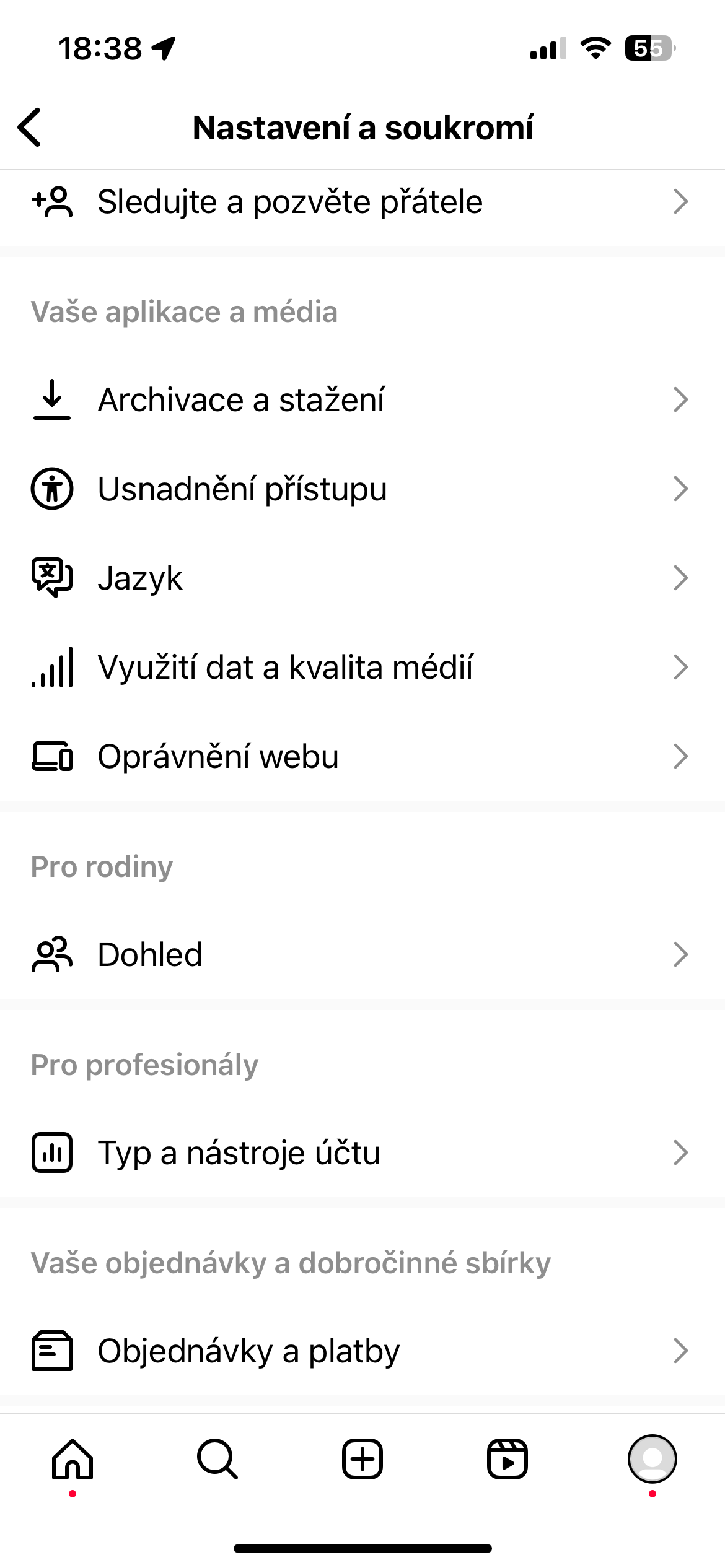Switch to the Search tab
This screenshot has width=725, height=1568.
pos(217,1459)
